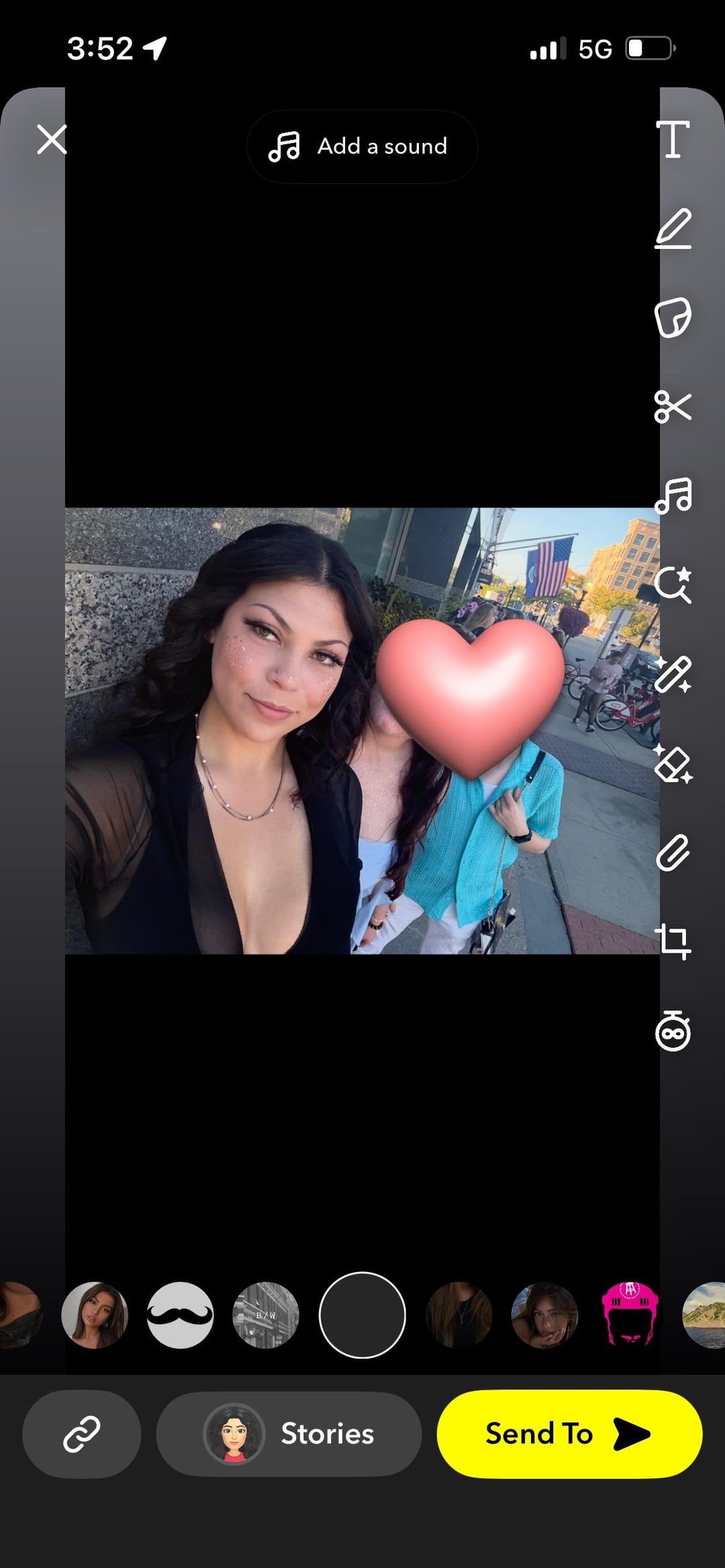Viewport: 725px width, 1568px height.
Task: Apply the mustache lens
Action: tap(180, 1315)
